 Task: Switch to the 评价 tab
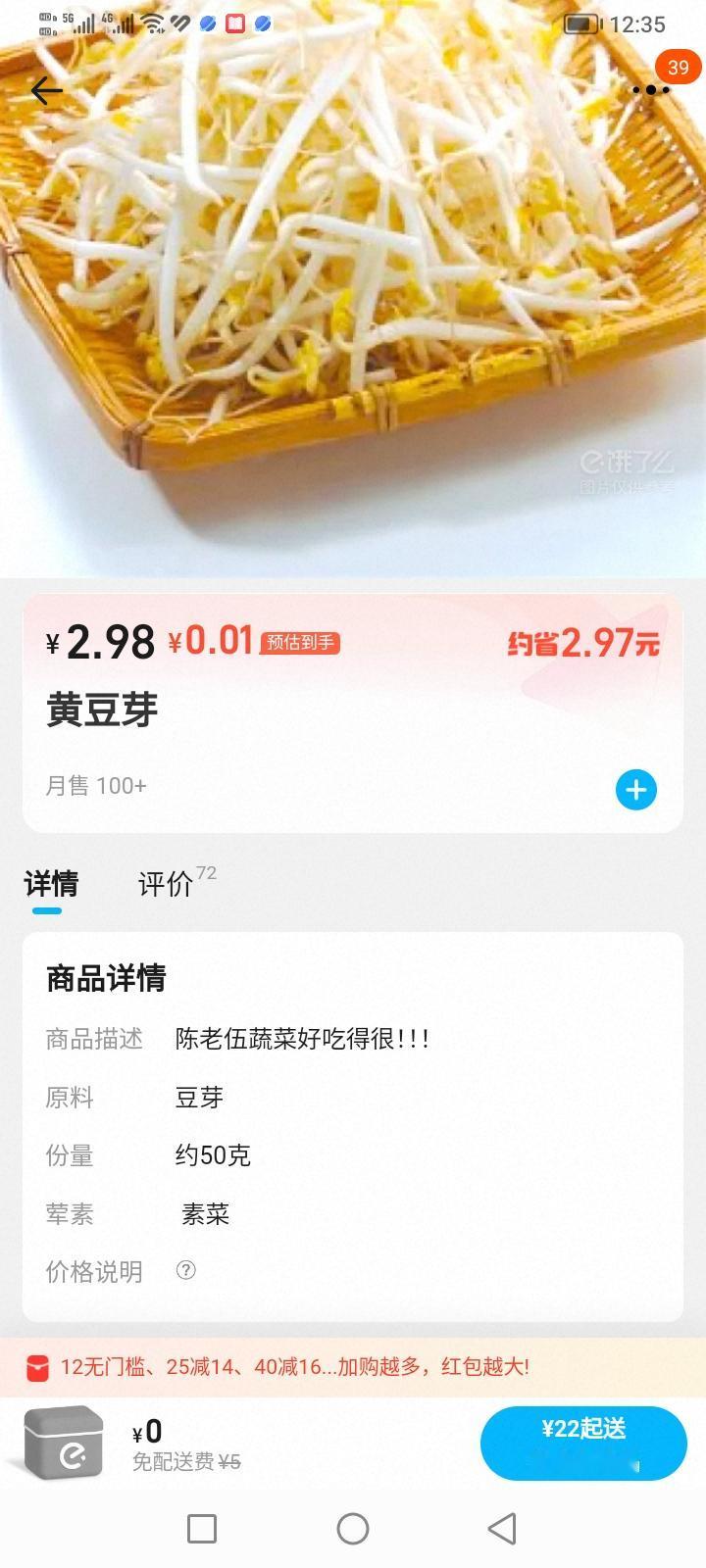(167, 884)
